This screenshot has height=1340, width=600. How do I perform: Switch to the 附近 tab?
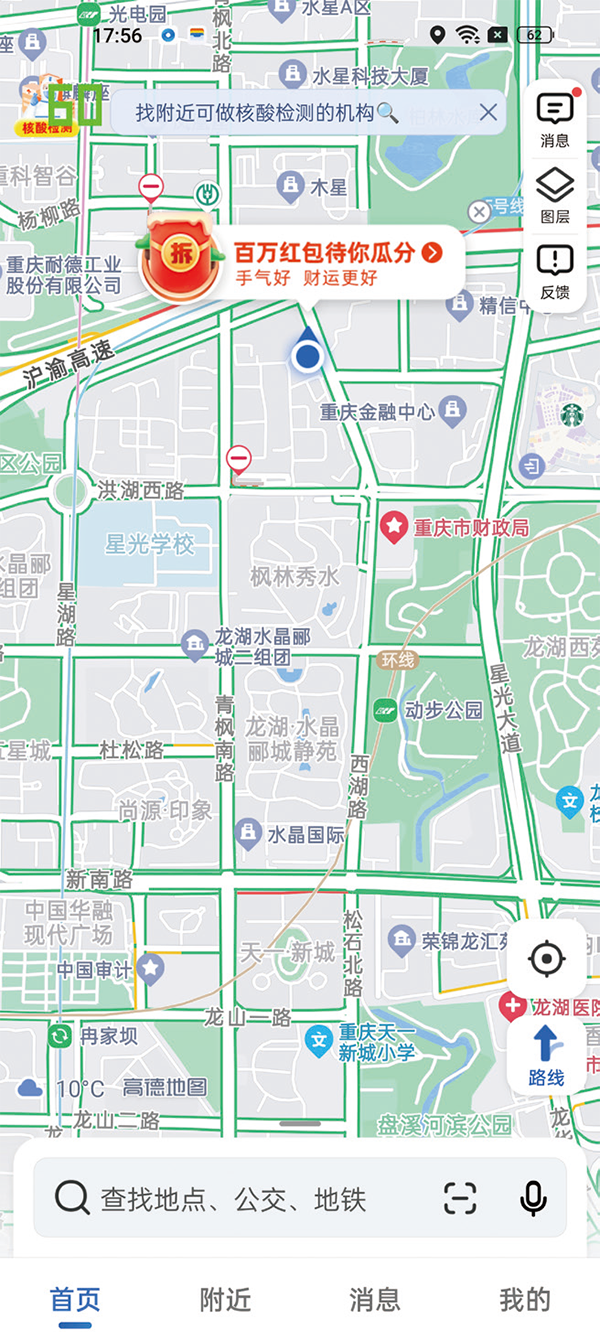225,1300
